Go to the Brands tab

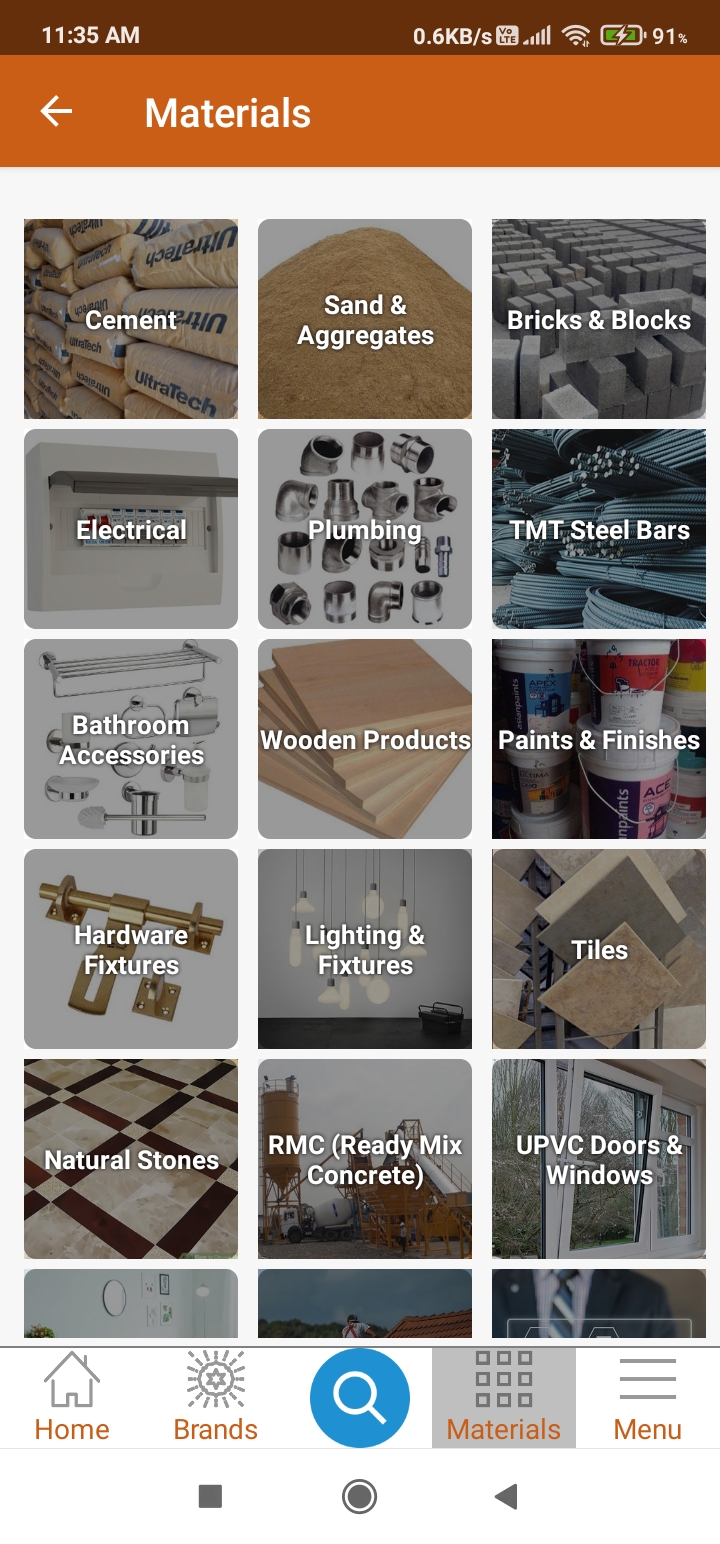tap(216, 1398)
